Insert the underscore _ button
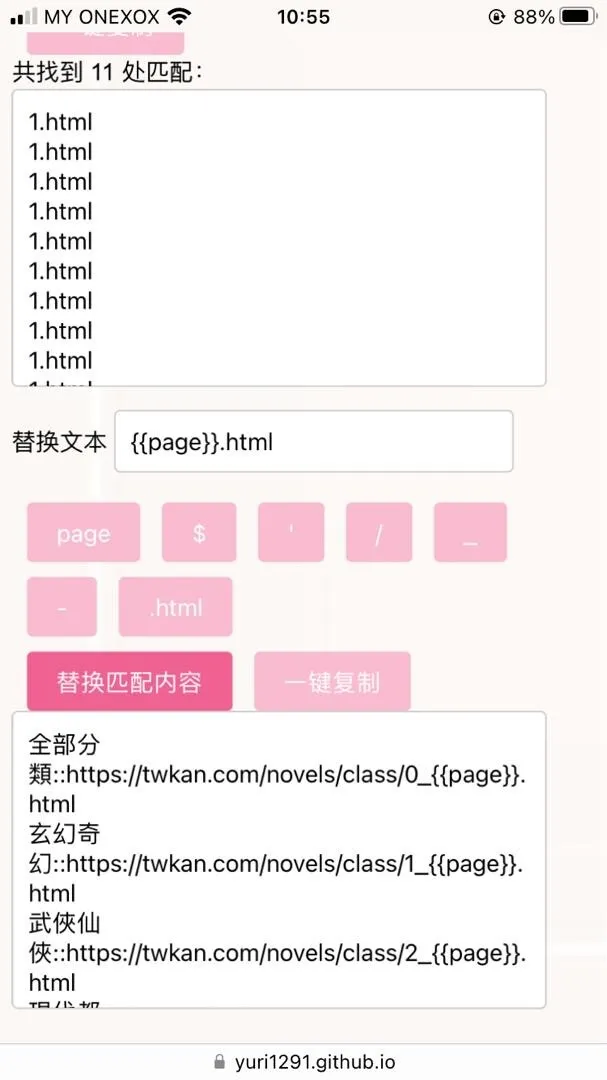The width and height of the screenshot is (607, 1080). (470, 533)
